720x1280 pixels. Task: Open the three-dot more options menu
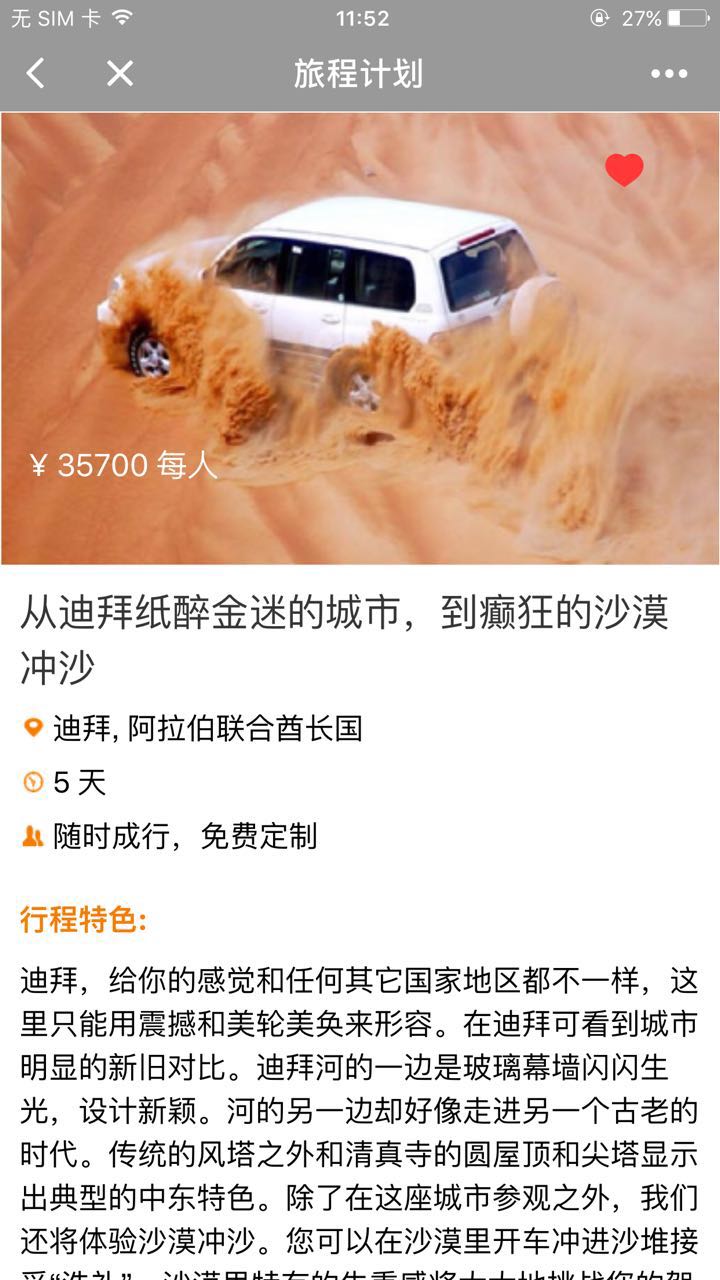[669, 73]
